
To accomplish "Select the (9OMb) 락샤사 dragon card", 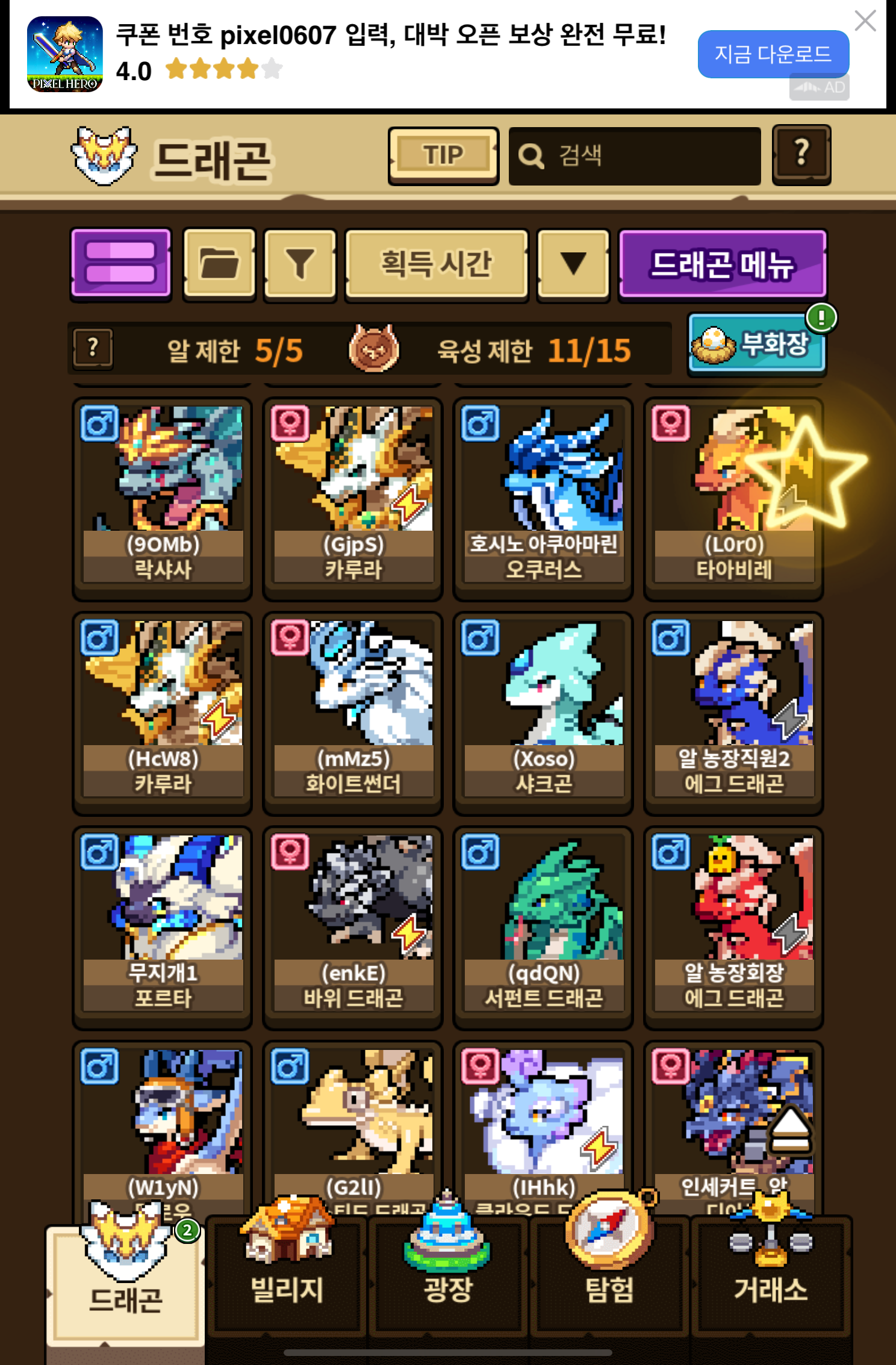I will [x=162, y=498].
